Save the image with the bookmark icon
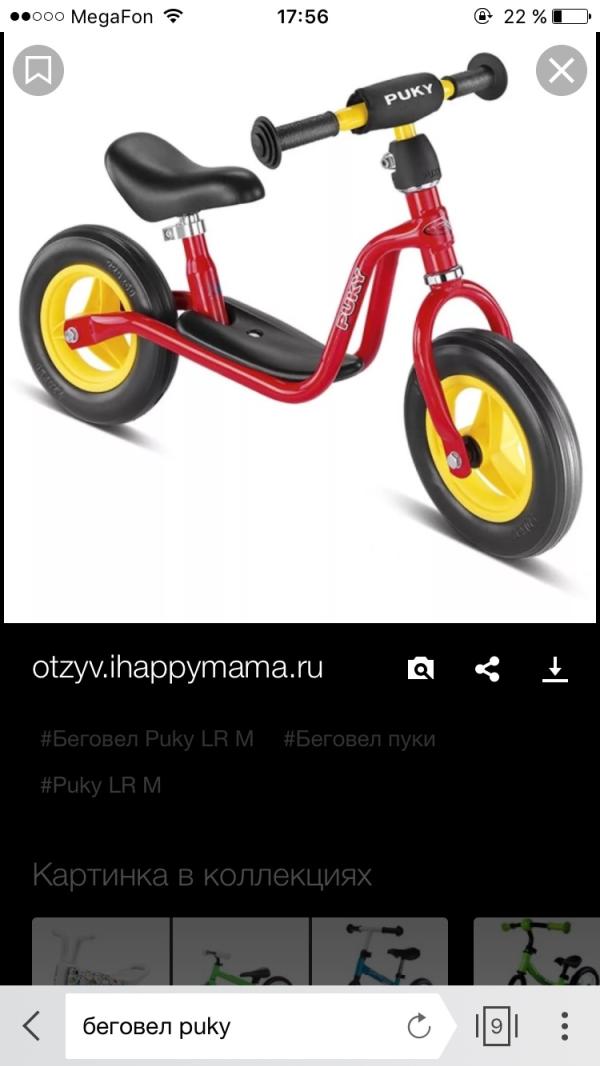Viewport: 600px width, 1066px height. [x=38, y=70]
